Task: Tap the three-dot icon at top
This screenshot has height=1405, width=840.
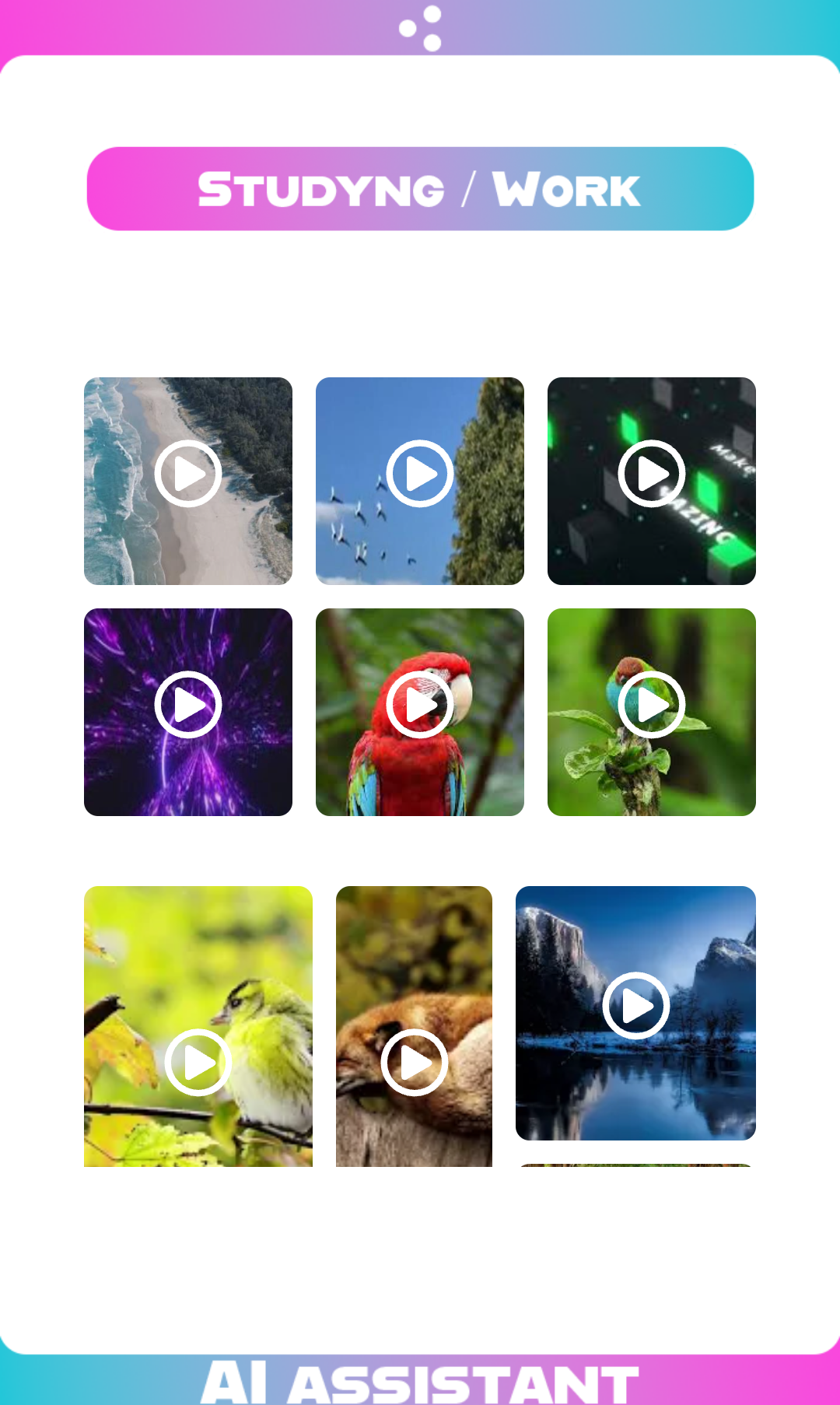Action: tap(421, 29)
